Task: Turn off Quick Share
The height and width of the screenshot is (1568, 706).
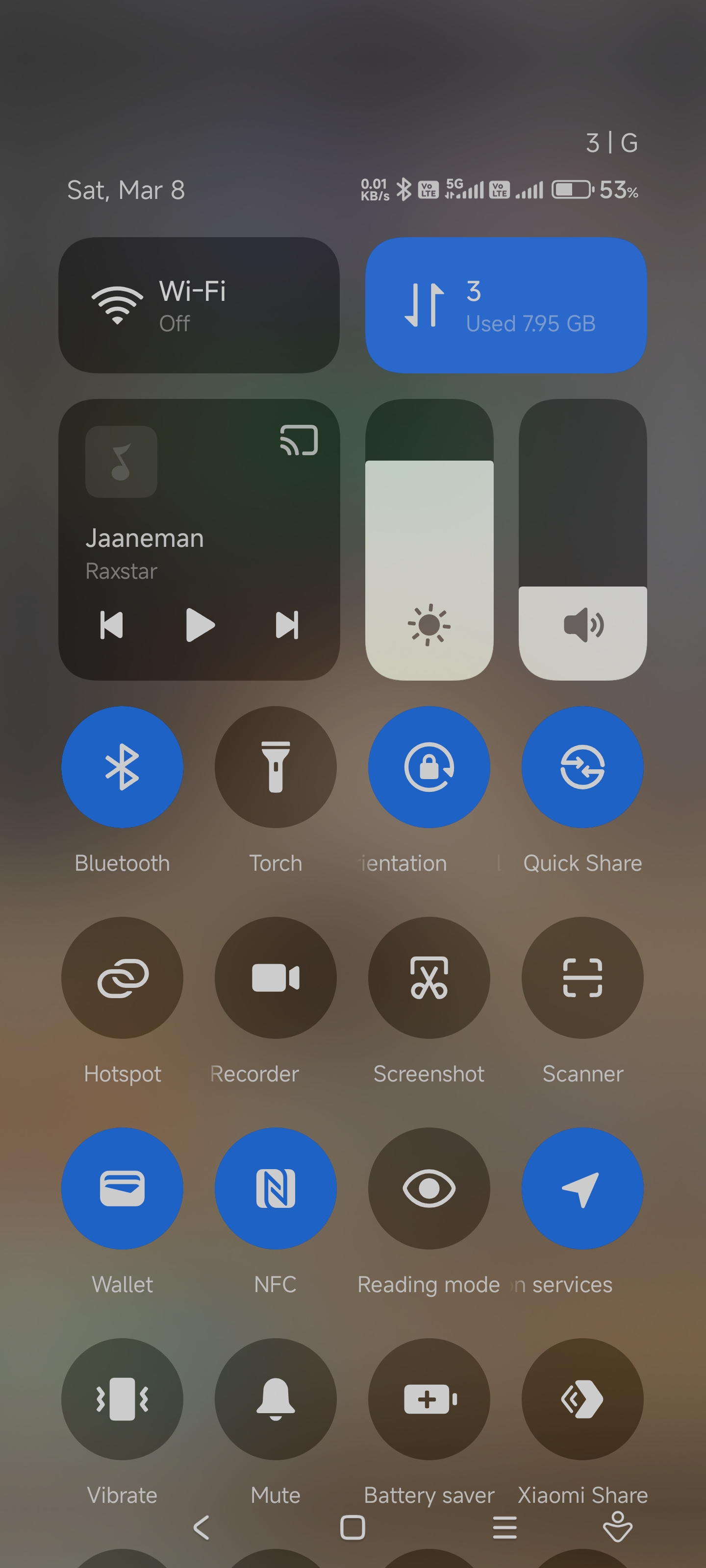Action: point(582,767)
